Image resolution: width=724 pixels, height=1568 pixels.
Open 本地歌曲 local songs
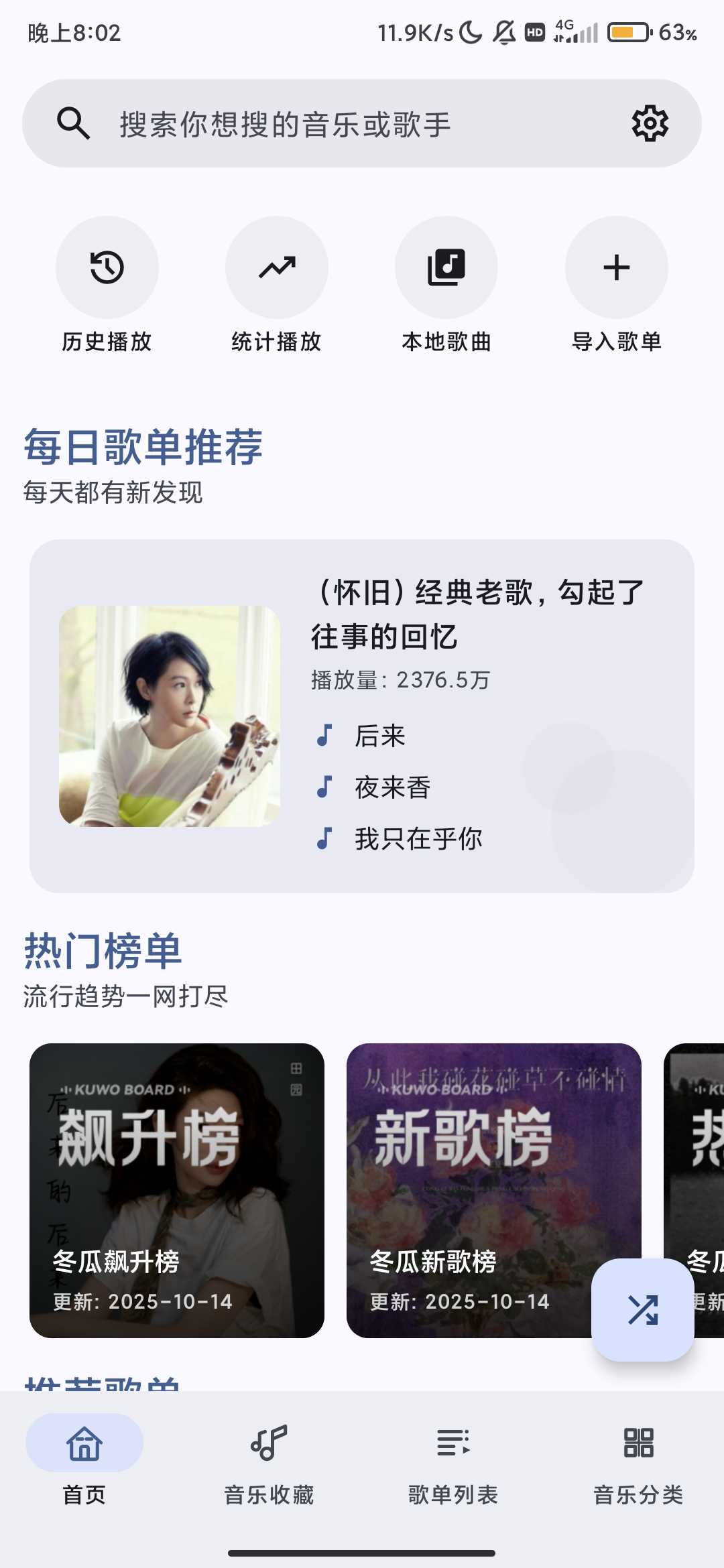tap(446, 268)
